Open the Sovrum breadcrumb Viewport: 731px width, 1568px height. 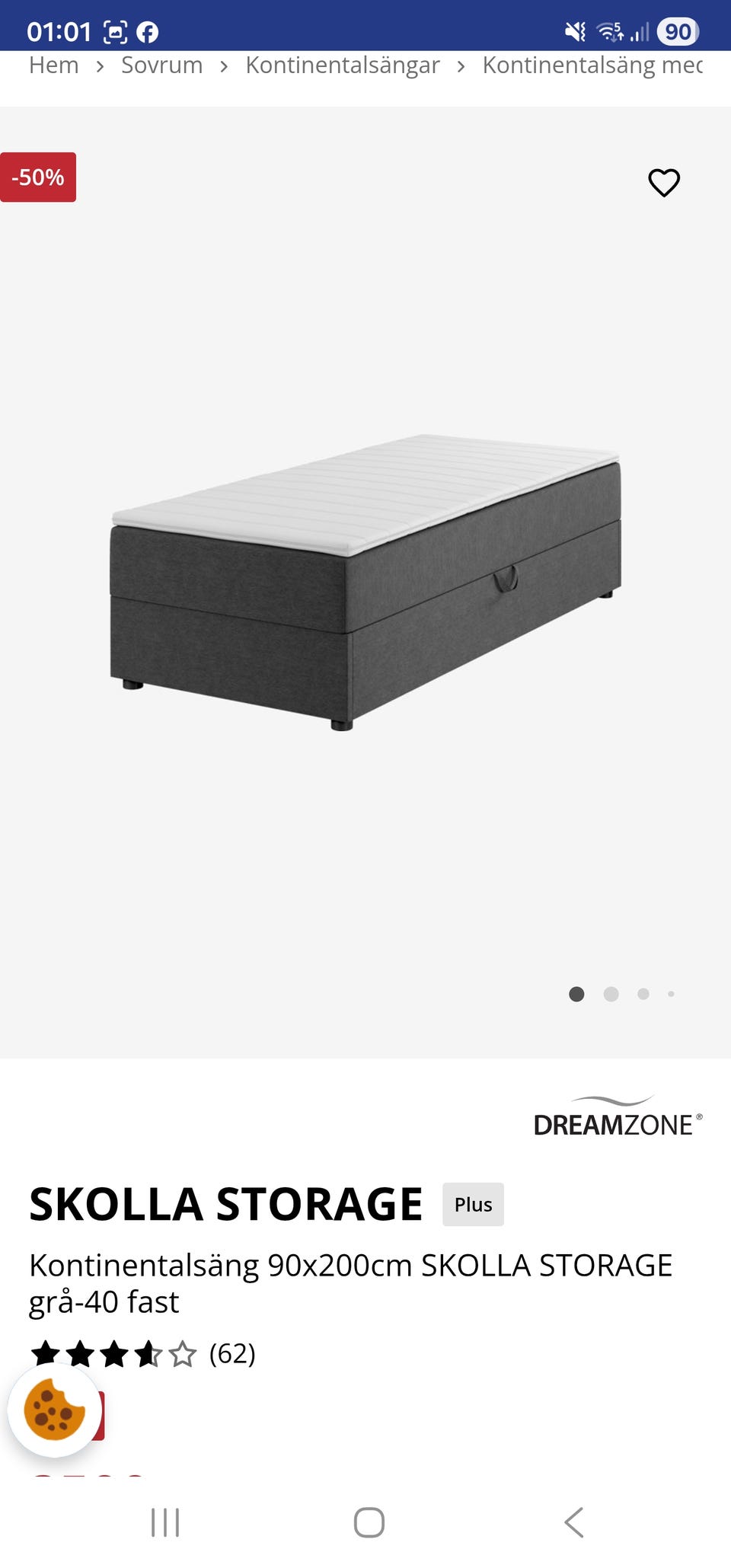(162, 65)
